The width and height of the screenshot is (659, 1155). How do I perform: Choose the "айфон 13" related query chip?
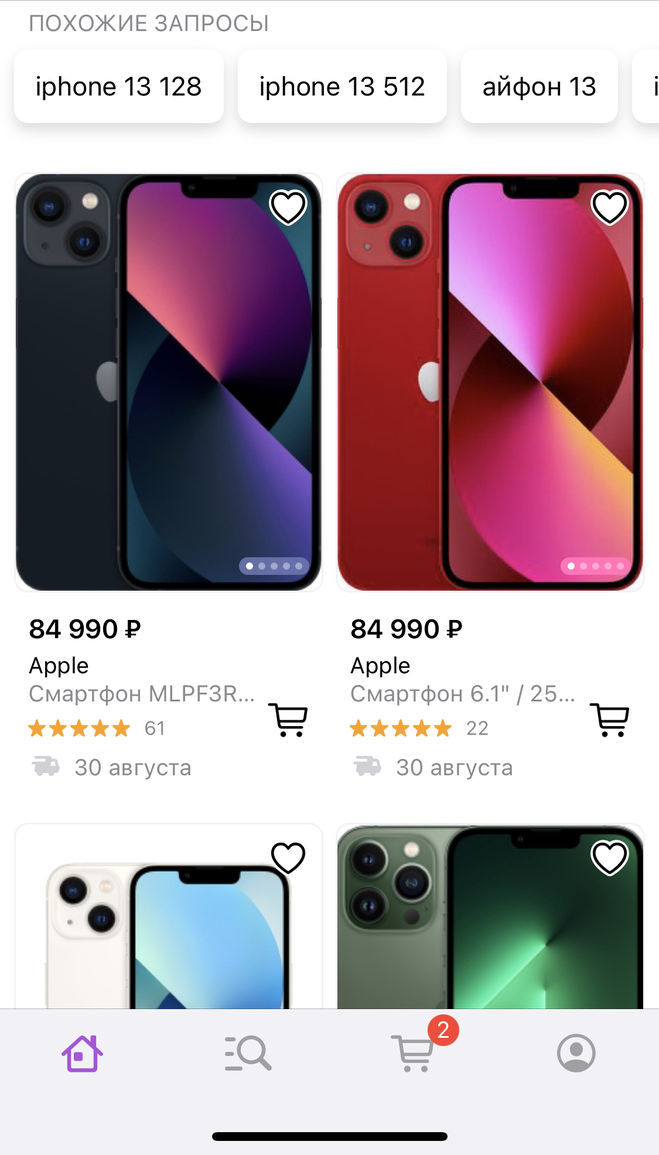539,87
